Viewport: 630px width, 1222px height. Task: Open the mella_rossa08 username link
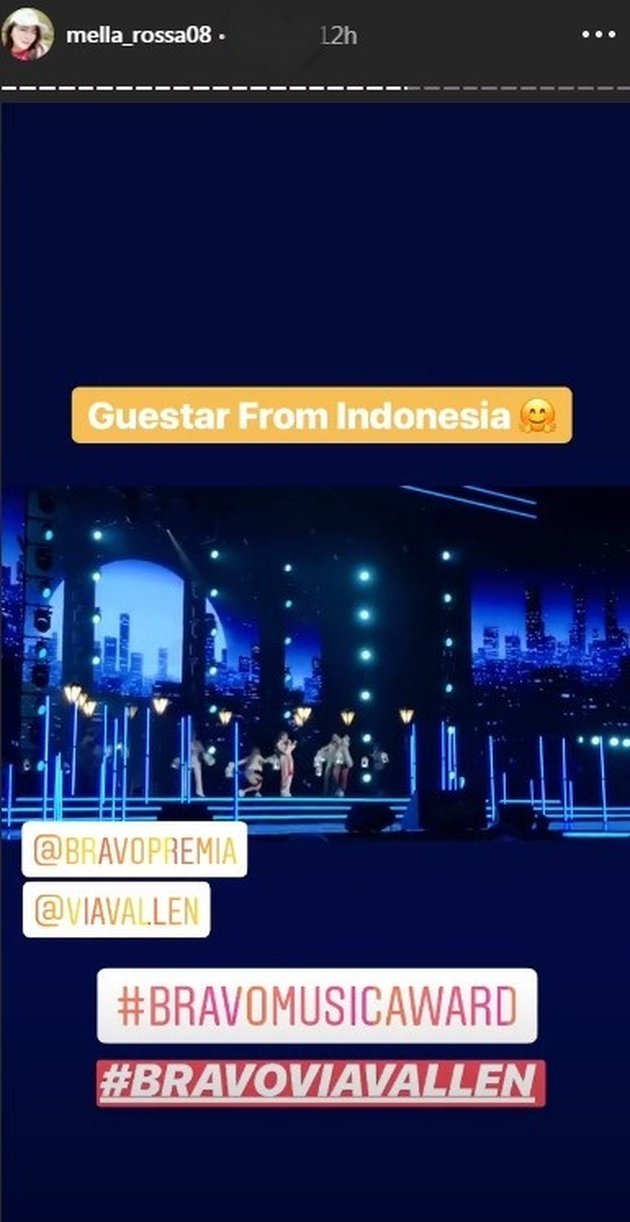[138, 35]
